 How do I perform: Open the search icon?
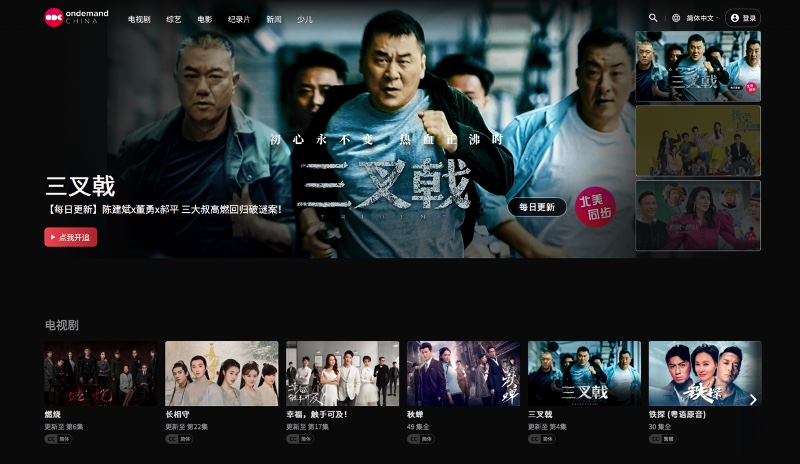pos(653,18)
